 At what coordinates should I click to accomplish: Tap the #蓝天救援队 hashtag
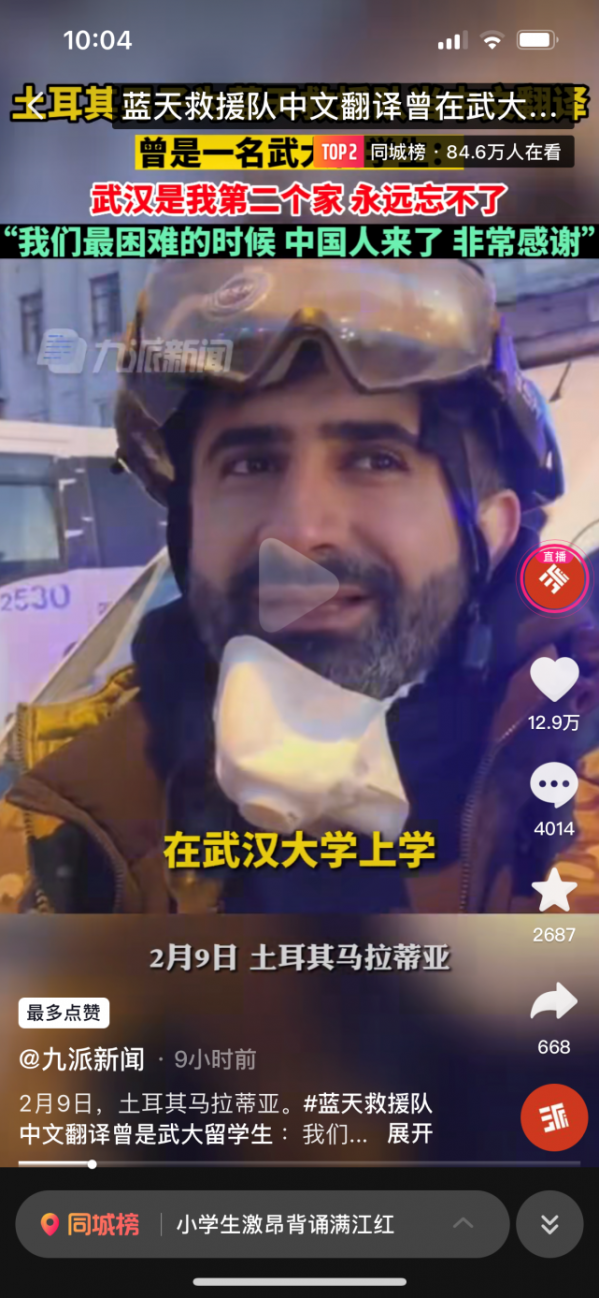click(x=367, y=1104)
